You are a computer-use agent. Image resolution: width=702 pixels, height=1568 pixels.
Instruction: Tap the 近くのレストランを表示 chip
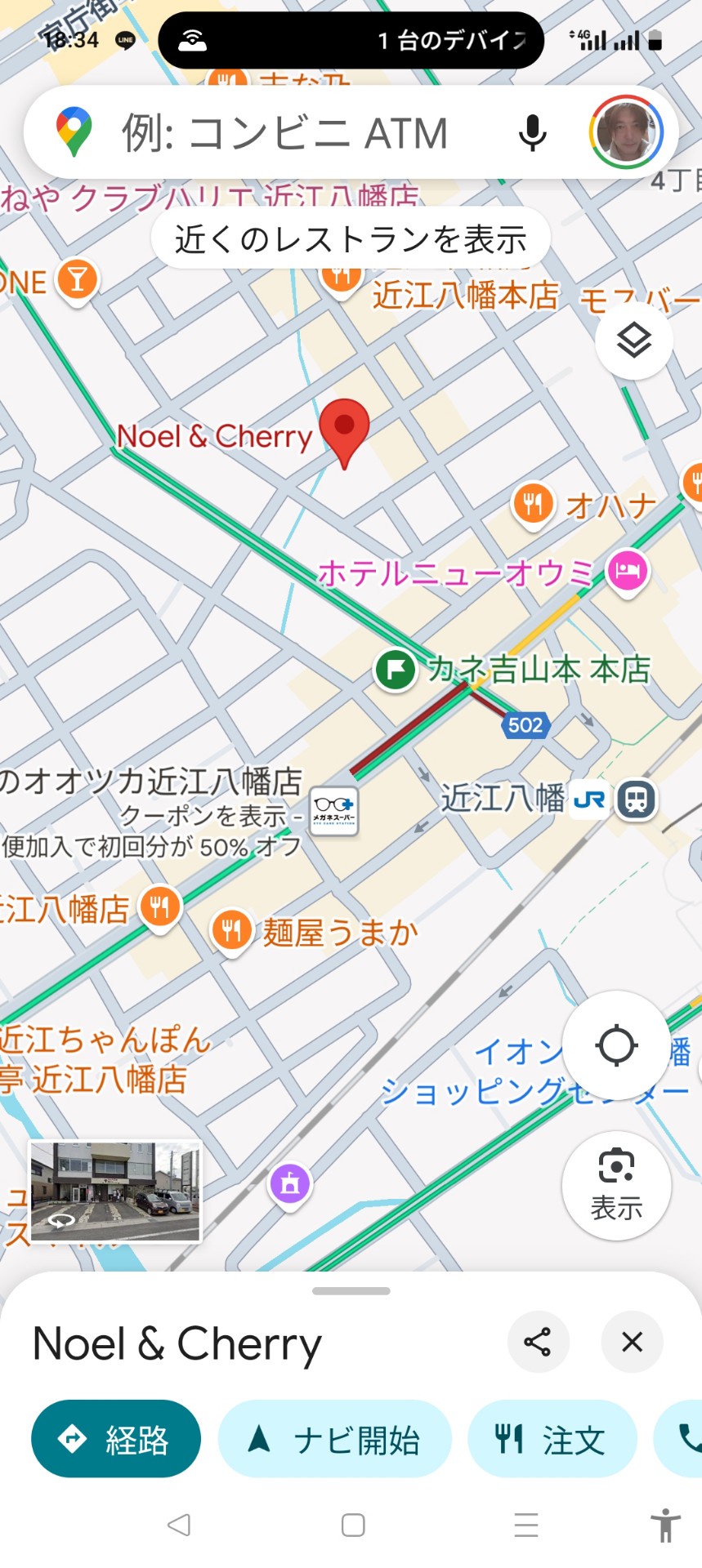351,239
